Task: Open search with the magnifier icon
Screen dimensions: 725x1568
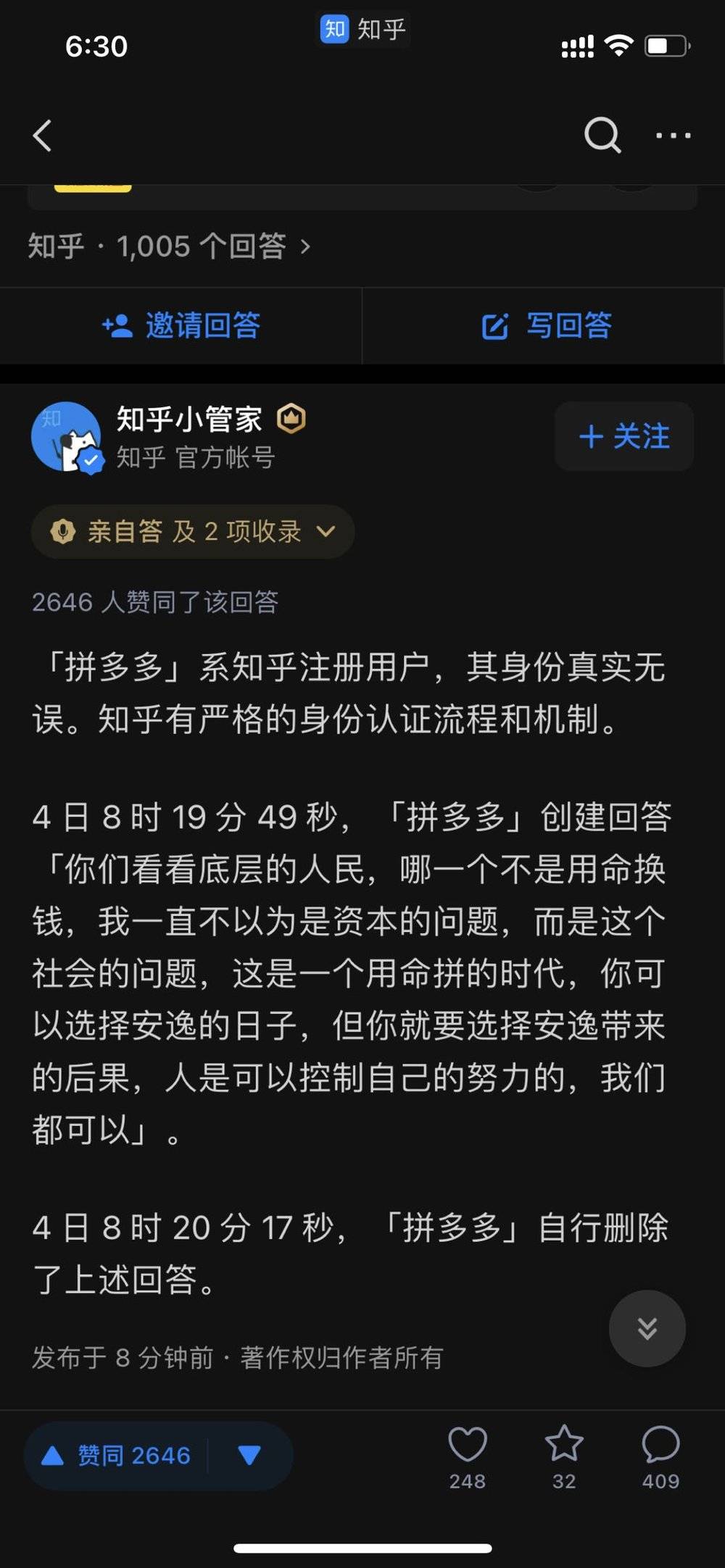Action: [x=602, y=135]
